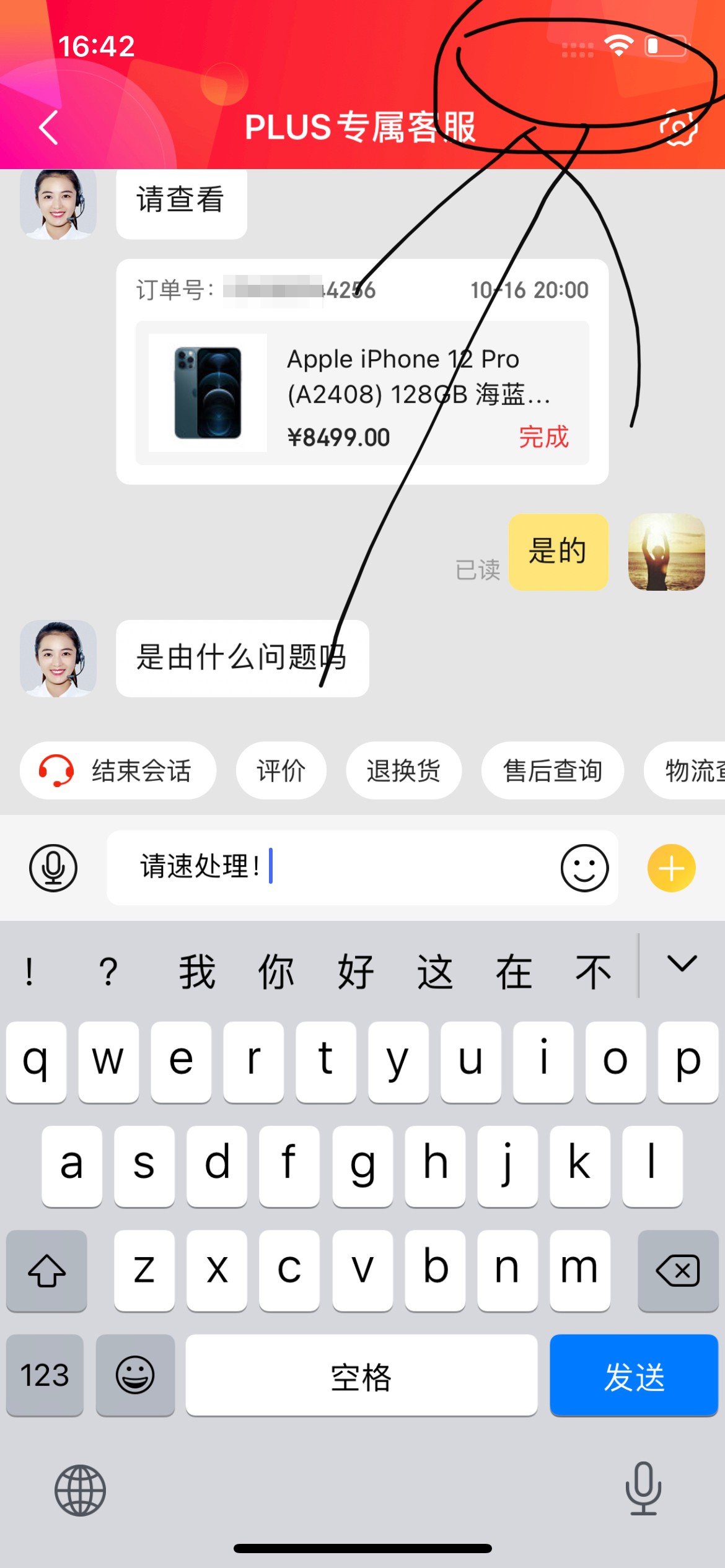Send the typed message with 发送
This screenshot has width=725, height=1568.
(x=633, y=1375)
